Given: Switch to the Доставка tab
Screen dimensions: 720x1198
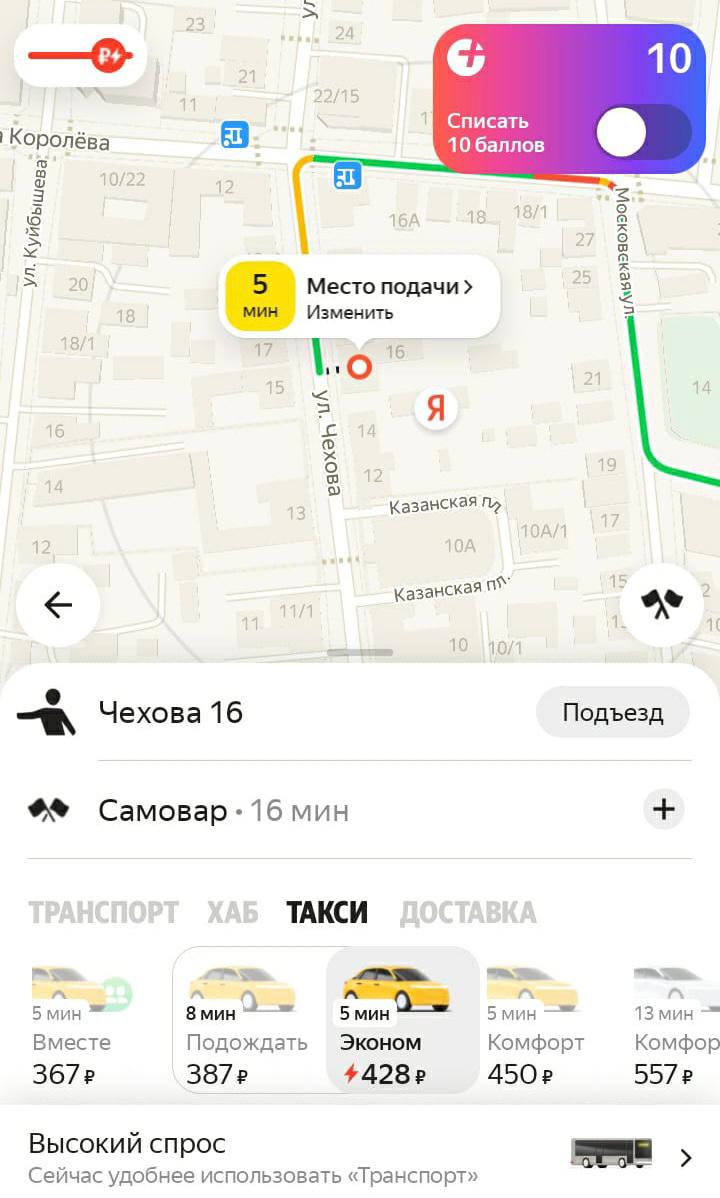Looking at the screenshot, I should coord(468,912).
